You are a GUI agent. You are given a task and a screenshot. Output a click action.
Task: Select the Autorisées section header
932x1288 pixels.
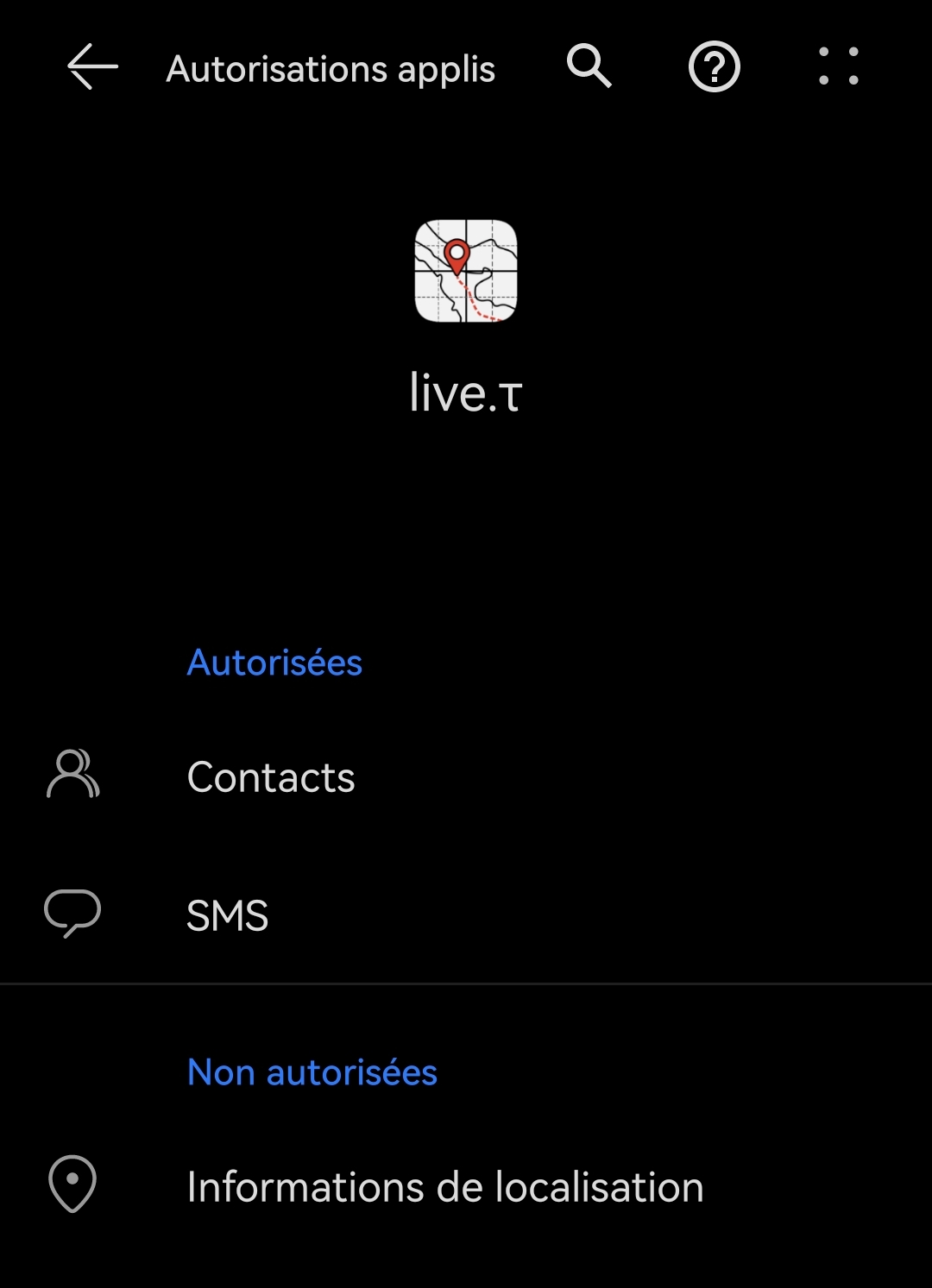click(x=274, y=663)
